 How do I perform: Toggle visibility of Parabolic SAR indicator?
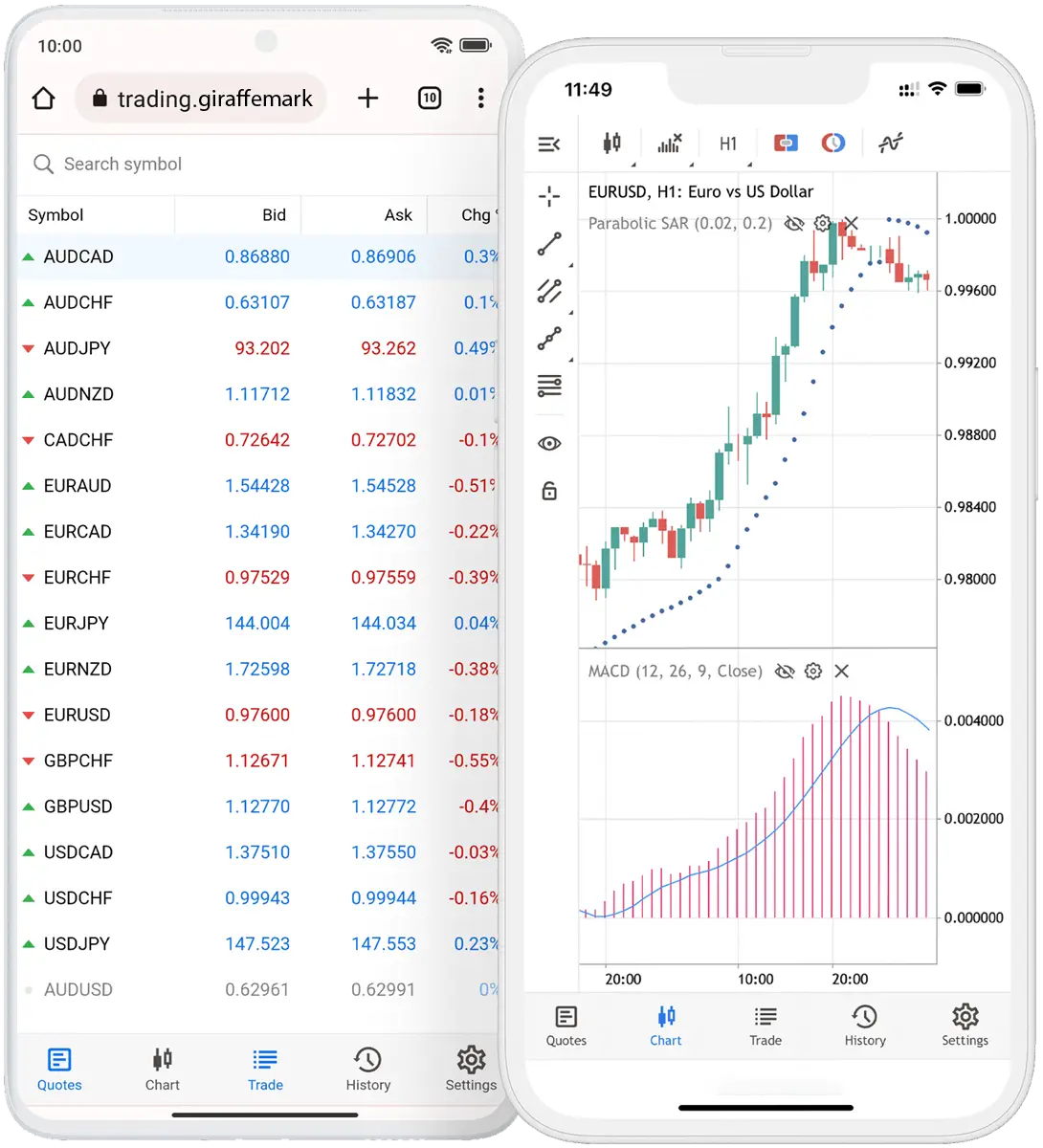(793, 223)
